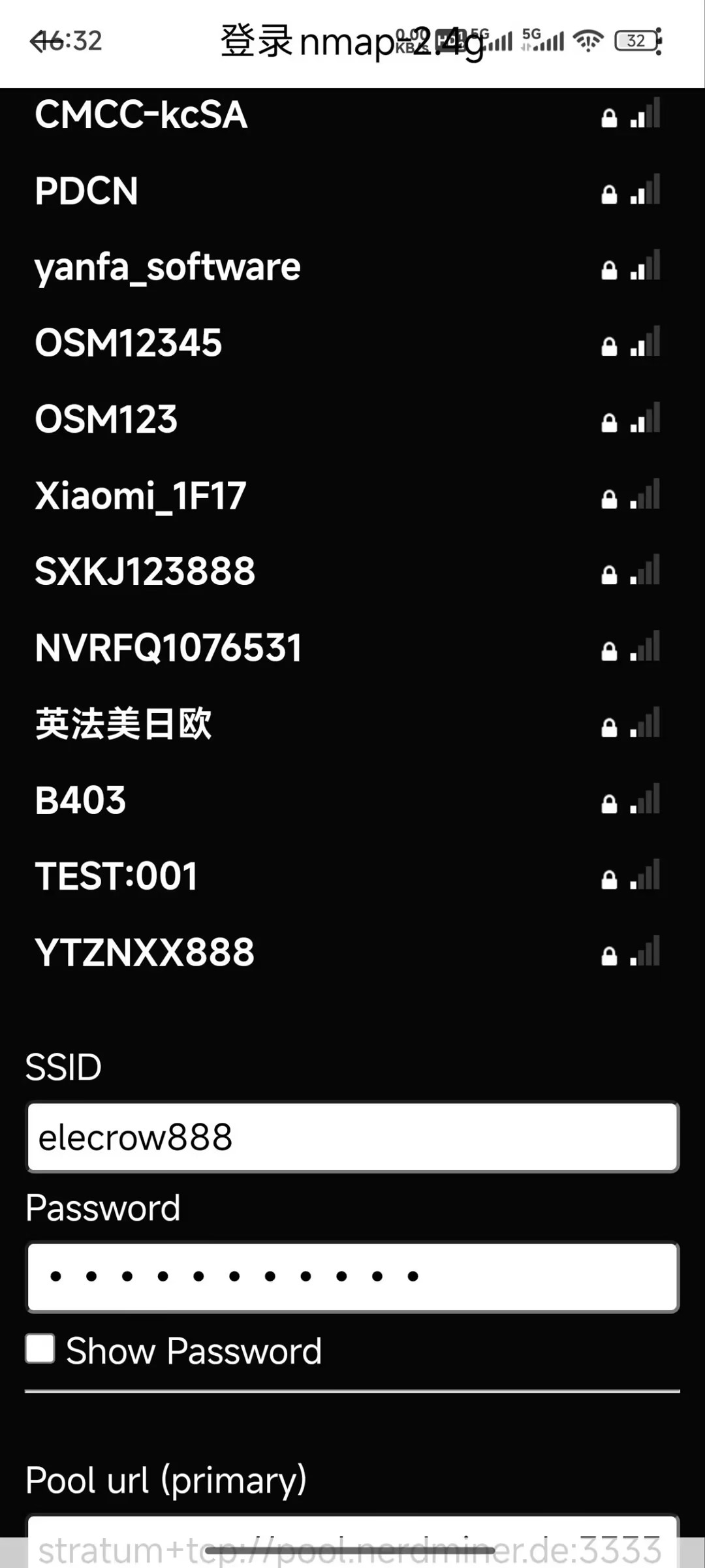Edit the primary Pool url field
The height and width of the screenshot is (1568, 705).
point(352,1547)
